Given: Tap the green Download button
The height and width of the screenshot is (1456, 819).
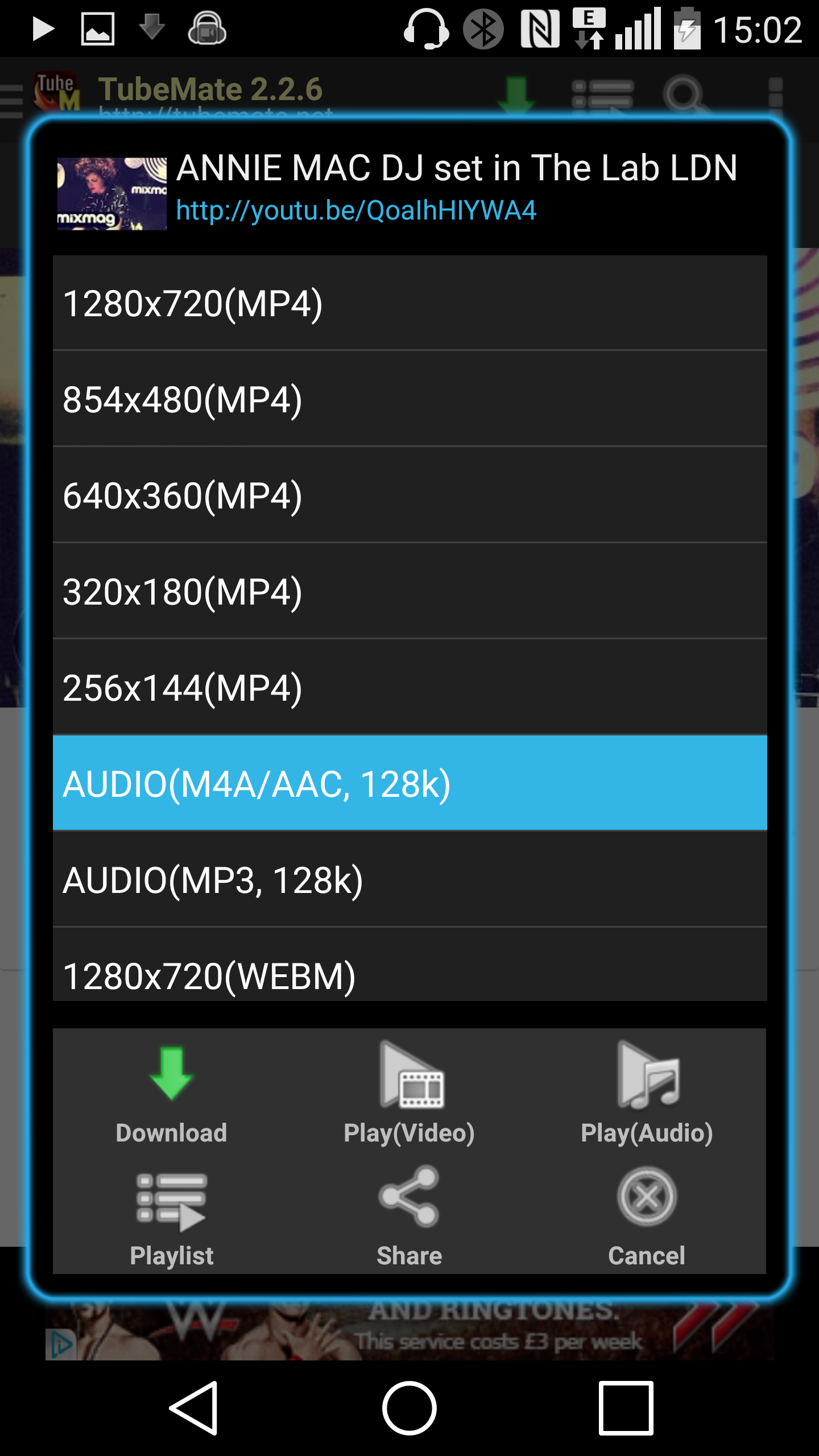Looking at the screenshot, I should 171,1095.
